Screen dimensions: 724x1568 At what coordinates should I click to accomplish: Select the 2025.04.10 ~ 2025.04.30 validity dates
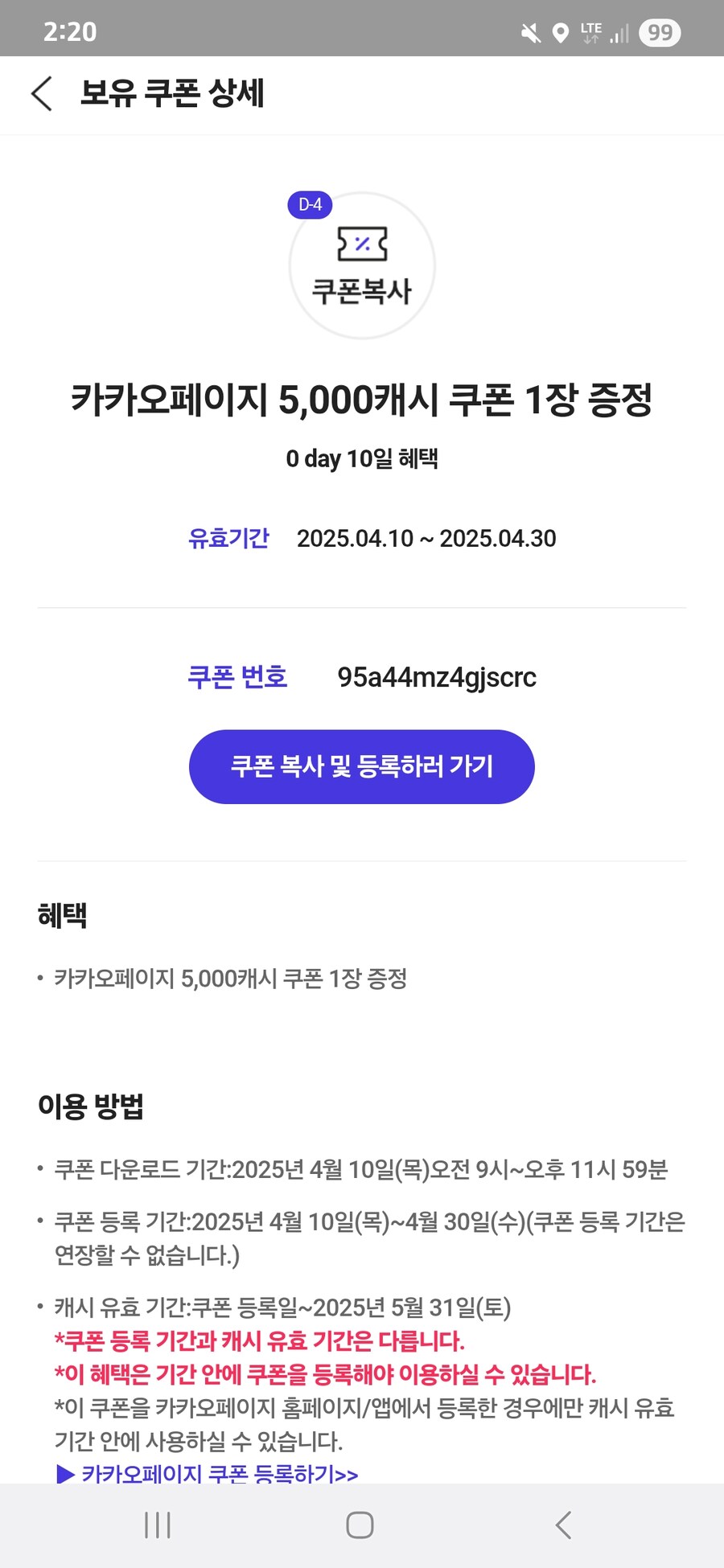click(427, 538)
